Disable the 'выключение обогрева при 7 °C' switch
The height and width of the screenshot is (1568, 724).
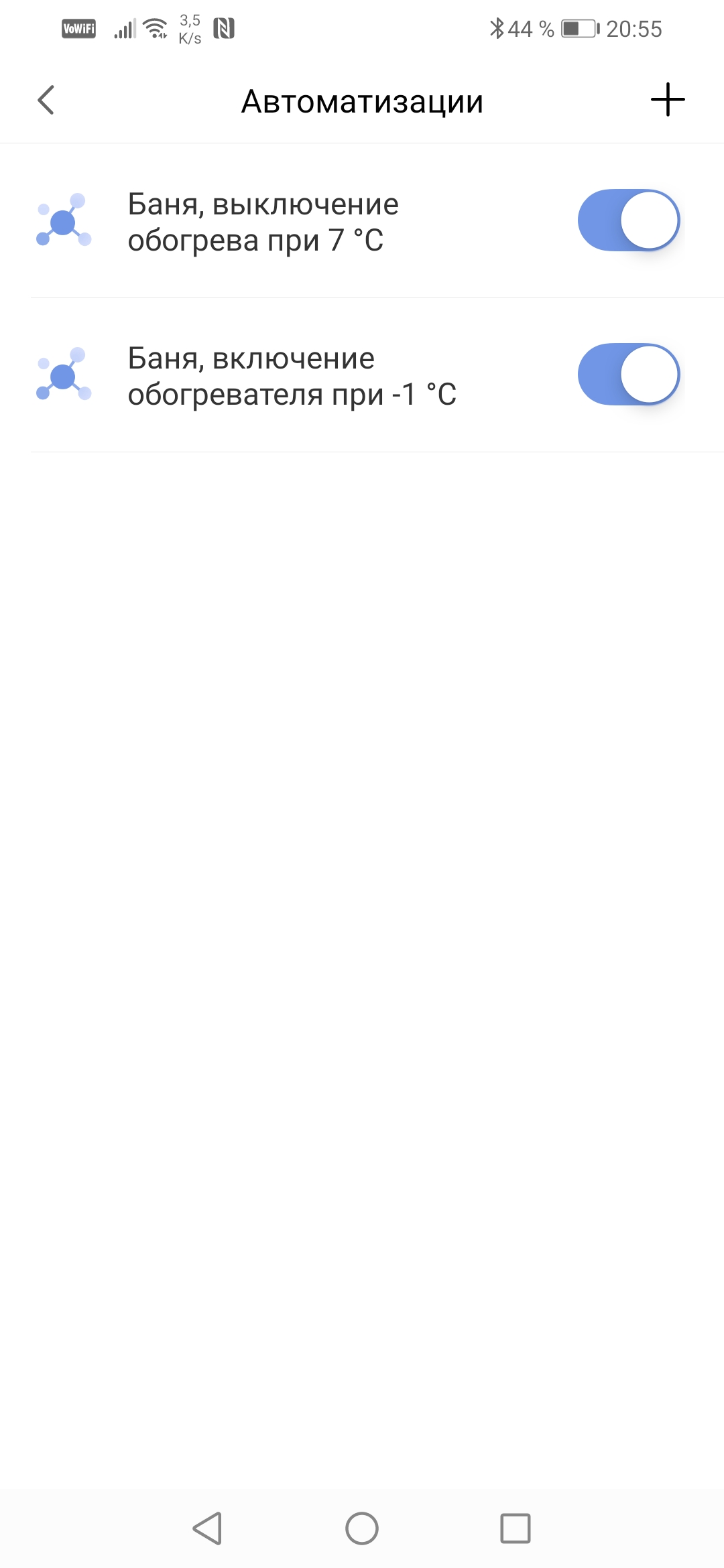628,220
